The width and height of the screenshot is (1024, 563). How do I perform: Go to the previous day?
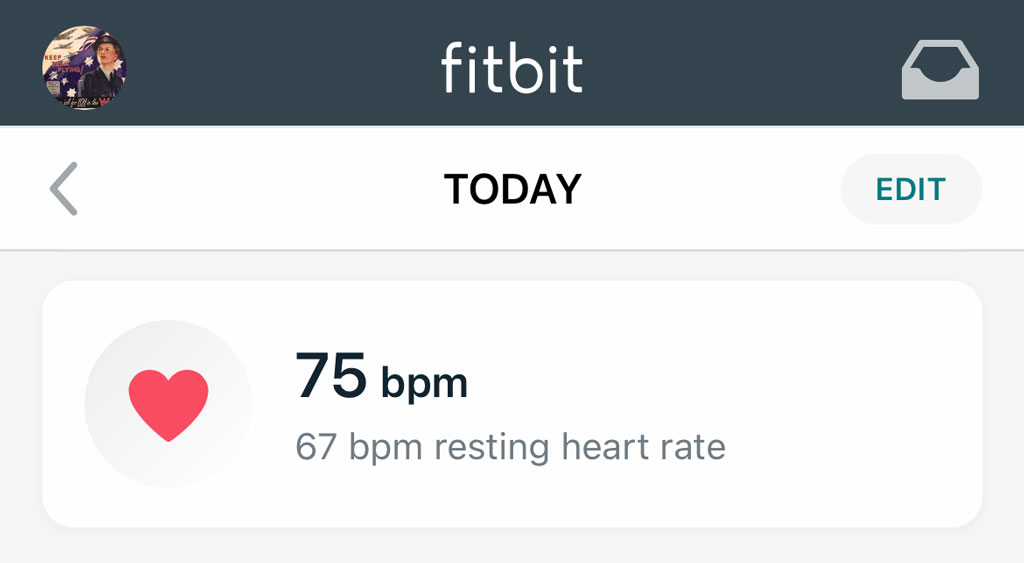pyautogui.click(x=64, y=189)
